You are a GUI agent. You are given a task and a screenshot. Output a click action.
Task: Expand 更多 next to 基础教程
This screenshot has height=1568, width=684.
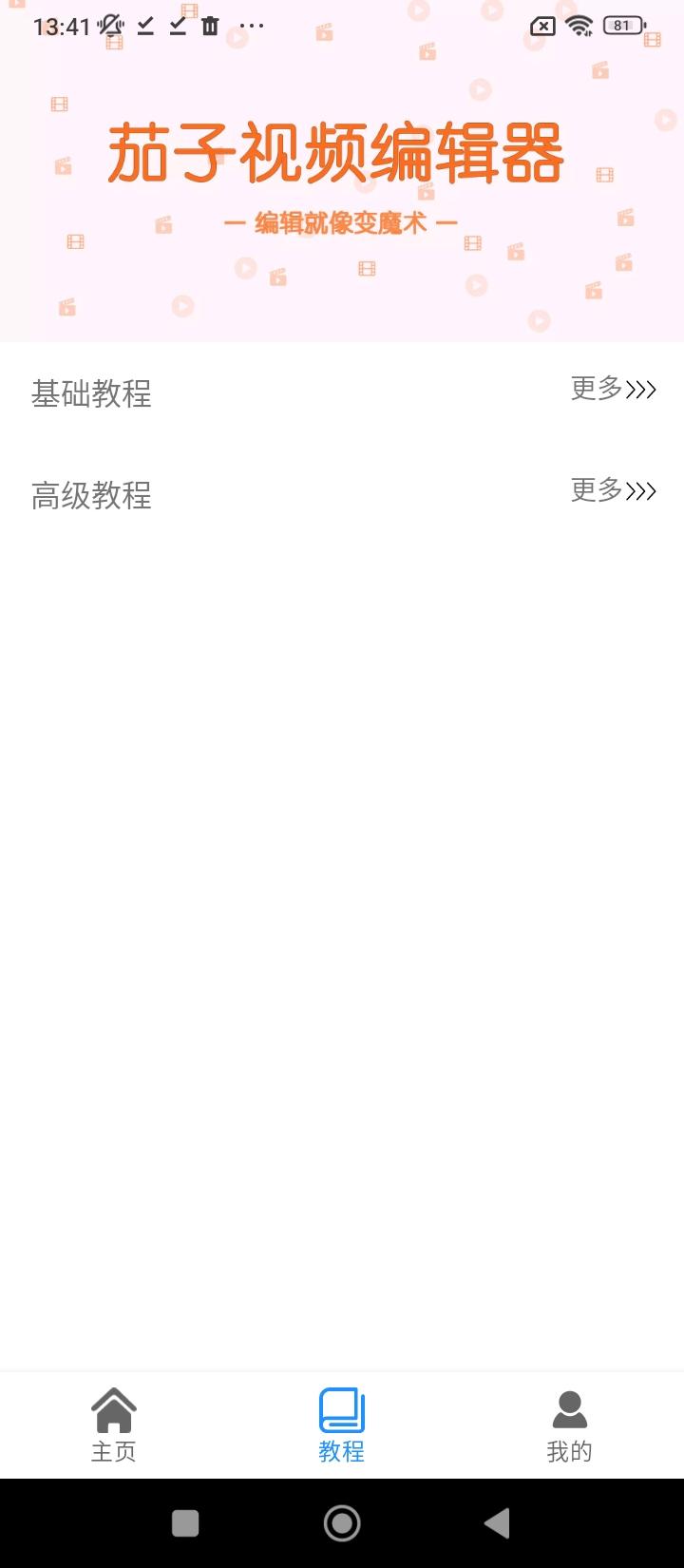pyautogui.click(x=613, y=390)
